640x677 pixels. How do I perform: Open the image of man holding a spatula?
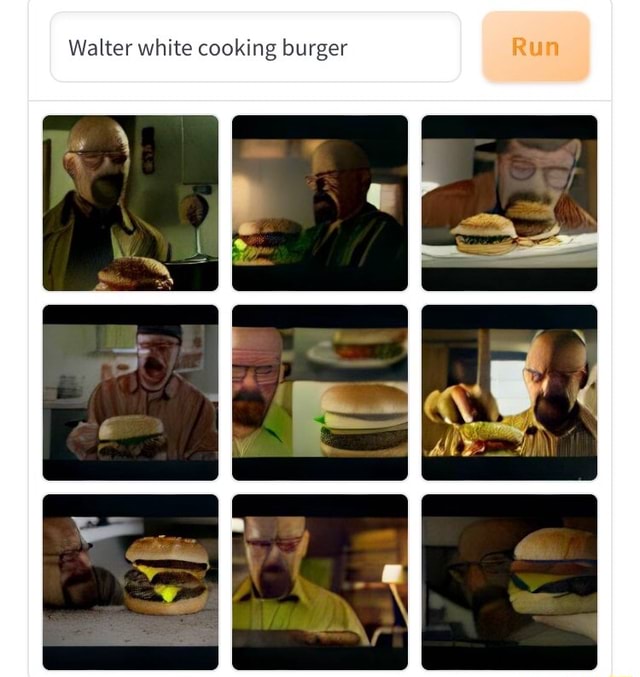coord(509,392)
